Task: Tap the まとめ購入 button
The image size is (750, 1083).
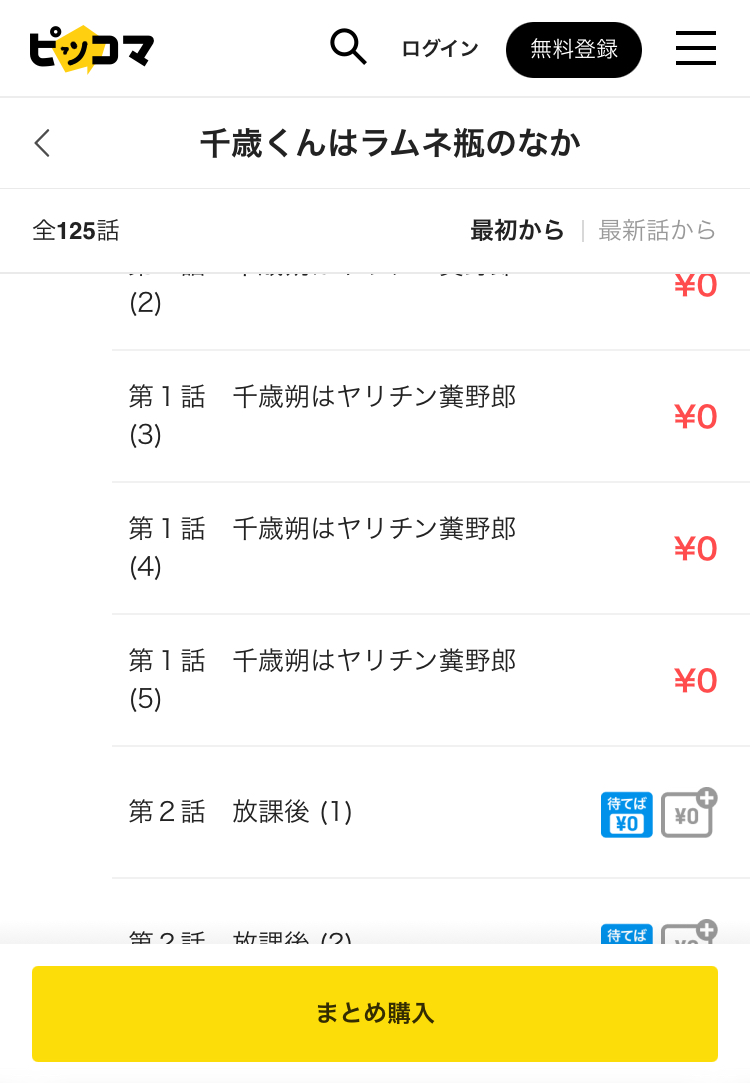Action: (x=375, y=1013)
